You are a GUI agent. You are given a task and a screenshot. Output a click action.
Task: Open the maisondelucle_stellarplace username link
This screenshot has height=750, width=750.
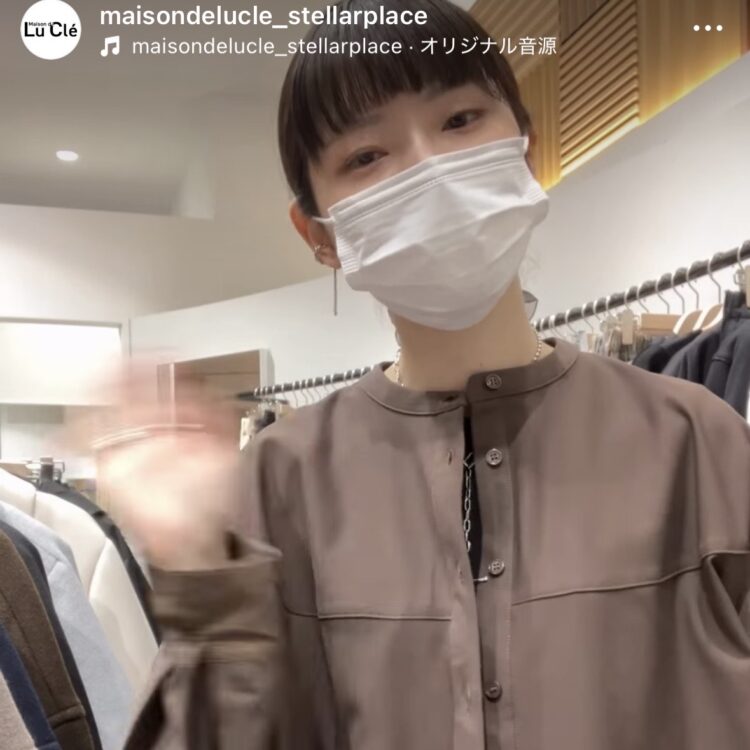click(x=263, y=16)
